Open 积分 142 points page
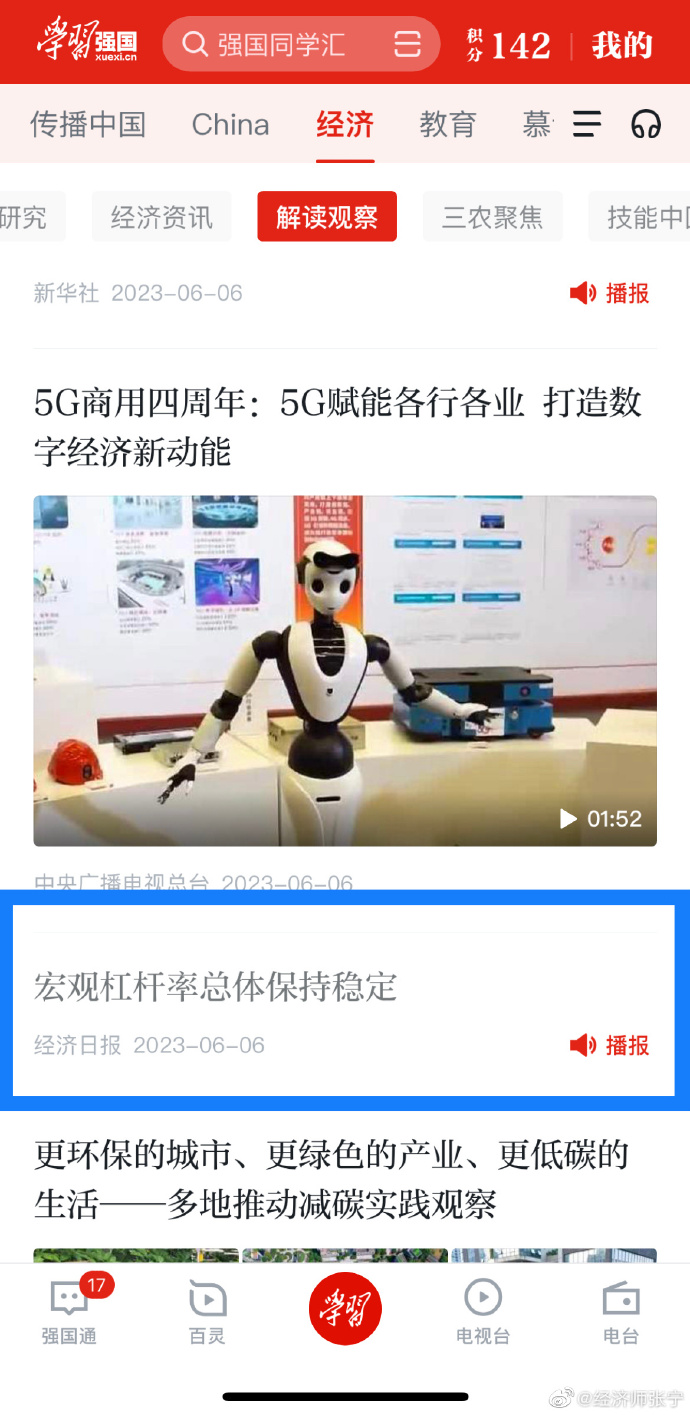Image resolution: width=690 pixels, height=1415 pixels. click(x=510, y=45)
